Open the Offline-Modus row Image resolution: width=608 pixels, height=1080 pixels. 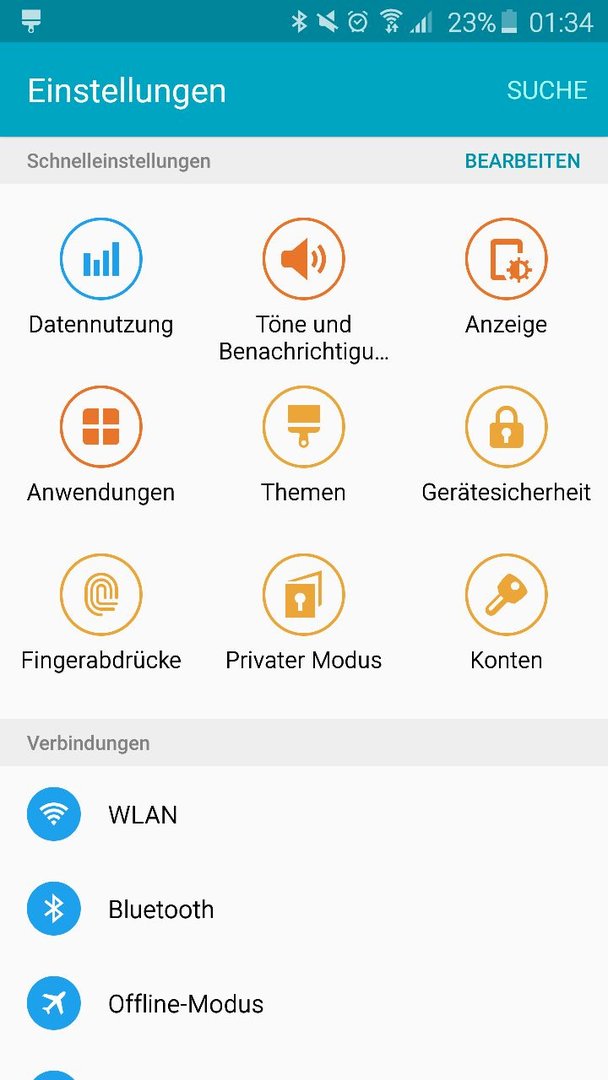click(x=304, y=1004)
